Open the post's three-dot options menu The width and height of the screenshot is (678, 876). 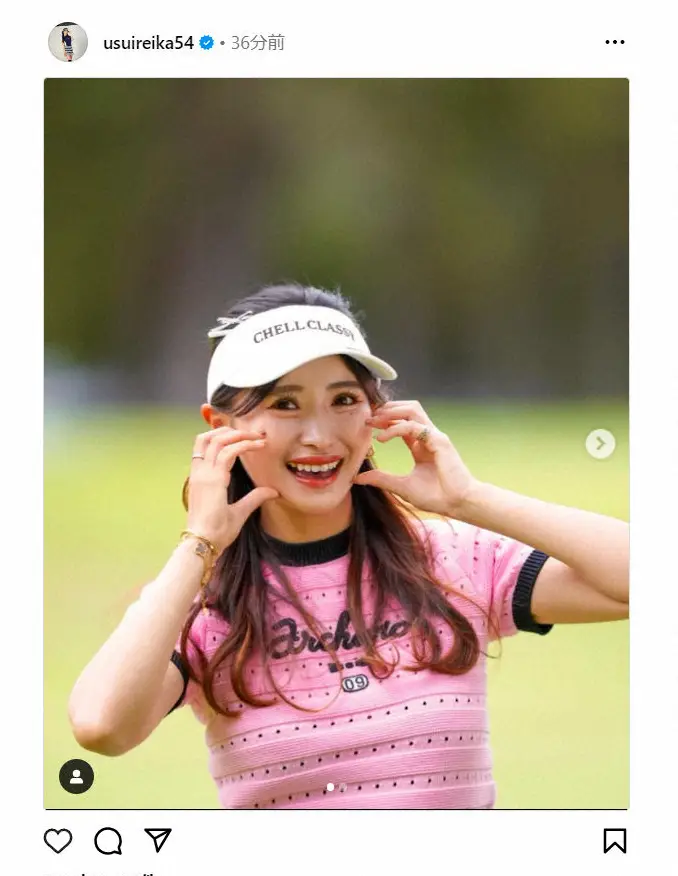click(x=614, y=42)
